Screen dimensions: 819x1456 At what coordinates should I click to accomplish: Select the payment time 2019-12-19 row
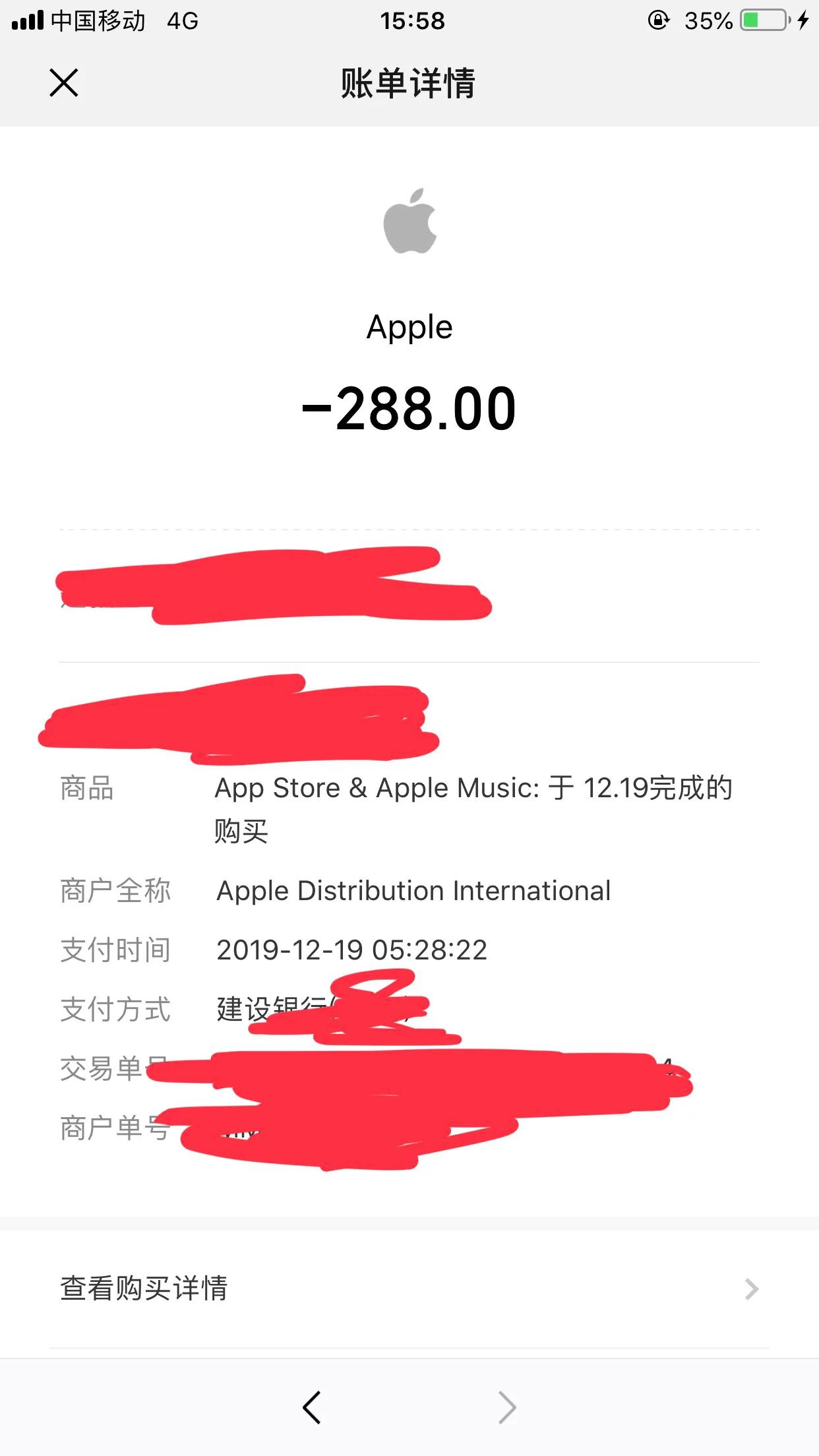coord(352,950)
